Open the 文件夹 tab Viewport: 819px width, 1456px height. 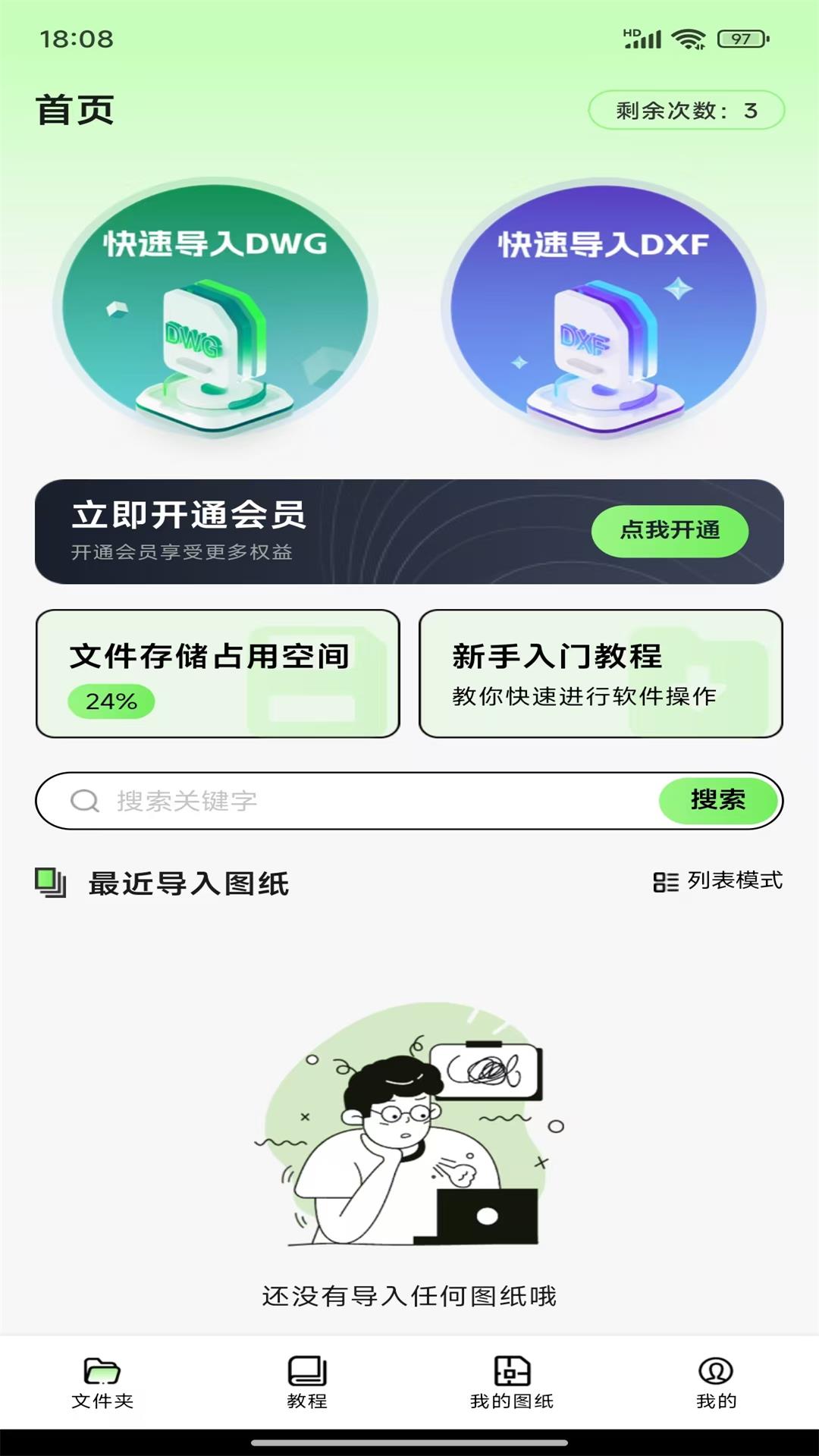click(102, 1383)
